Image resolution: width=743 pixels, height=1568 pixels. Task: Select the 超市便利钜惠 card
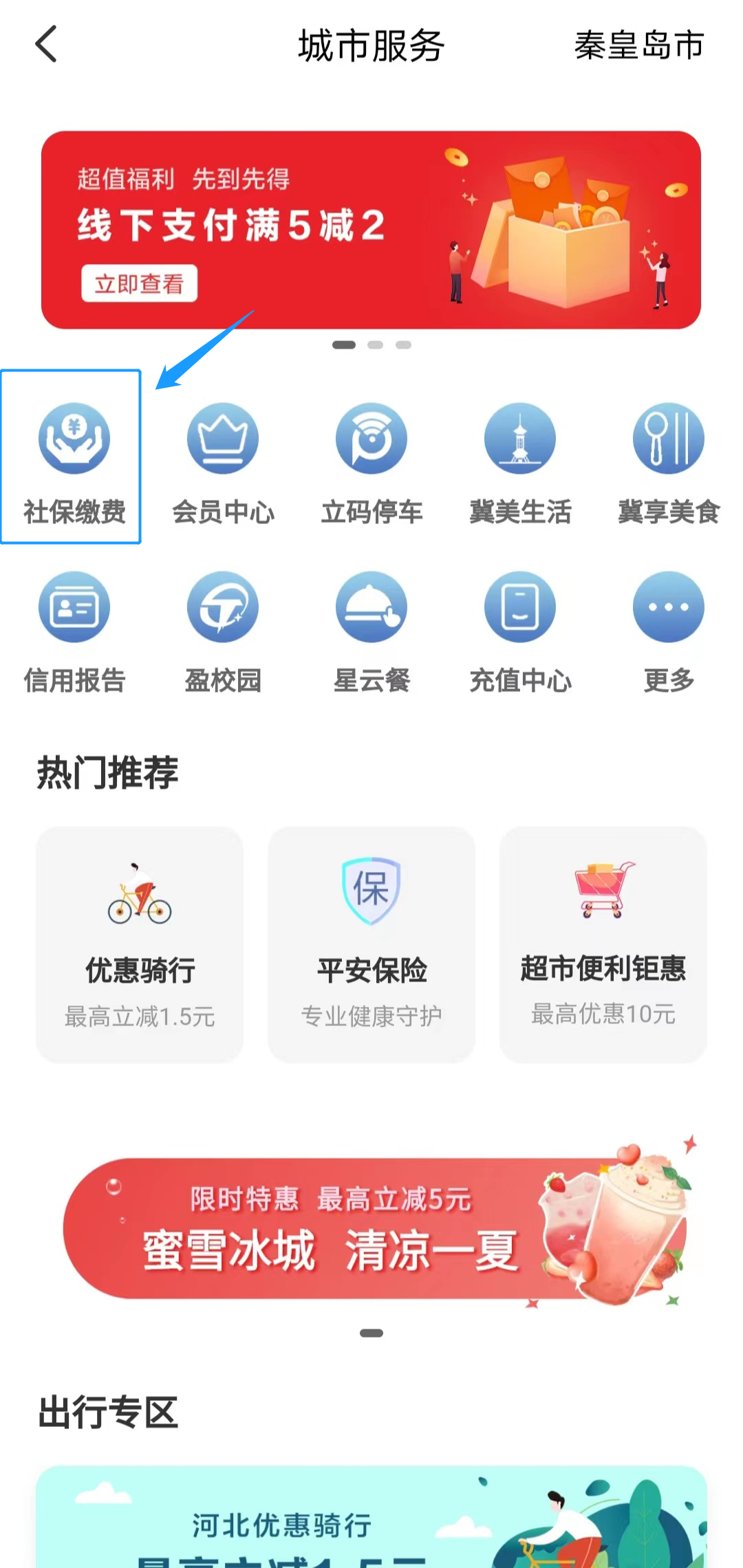603,944
